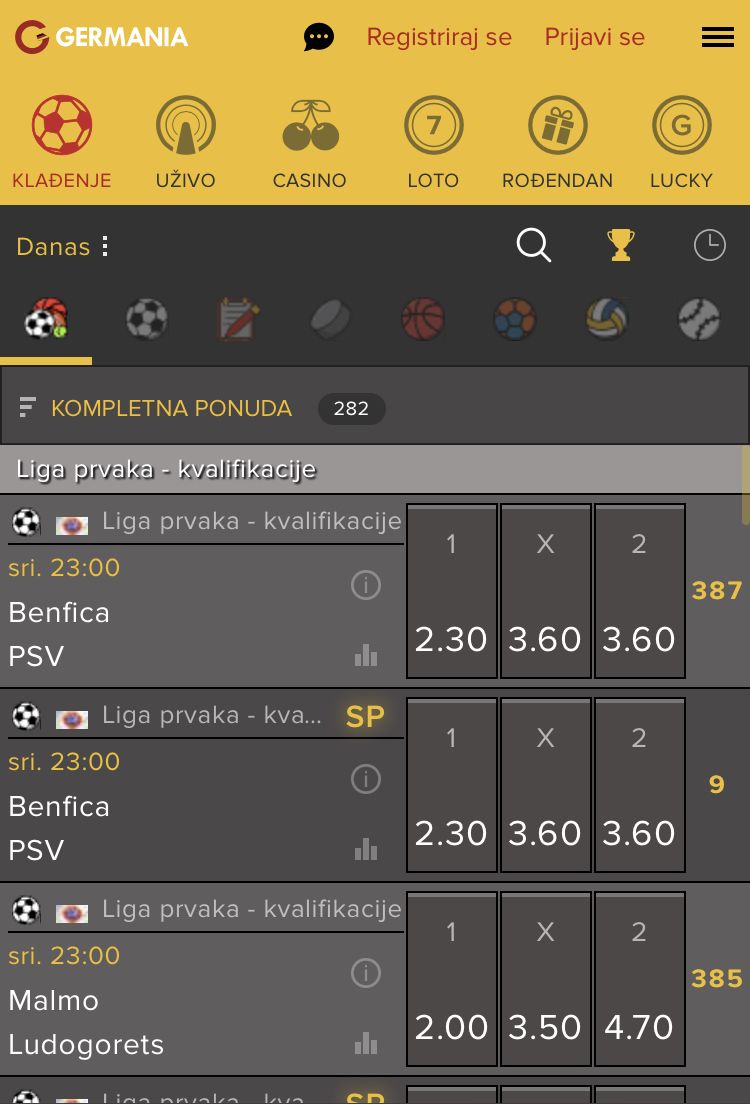Open the clock time filter icon

(x=709, y=245)
